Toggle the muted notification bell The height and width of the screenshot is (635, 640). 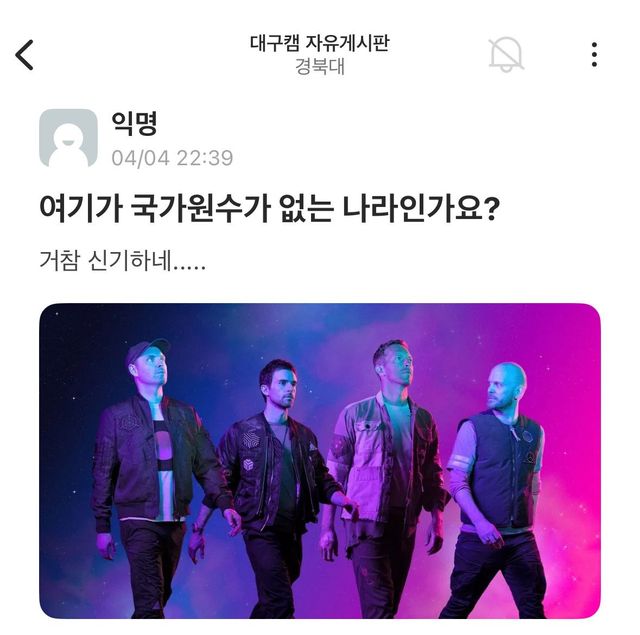point(506,54)
